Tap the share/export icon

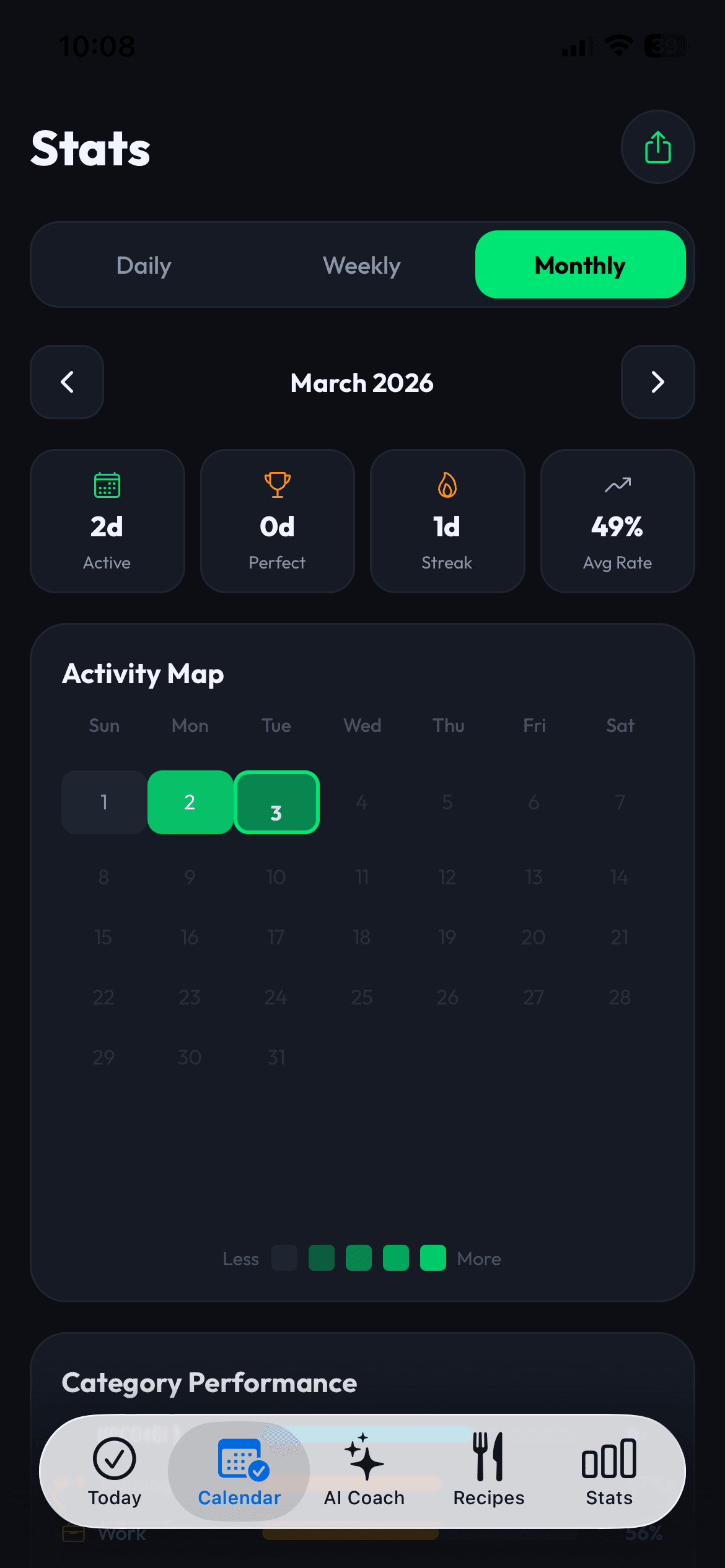pos(657,146)
